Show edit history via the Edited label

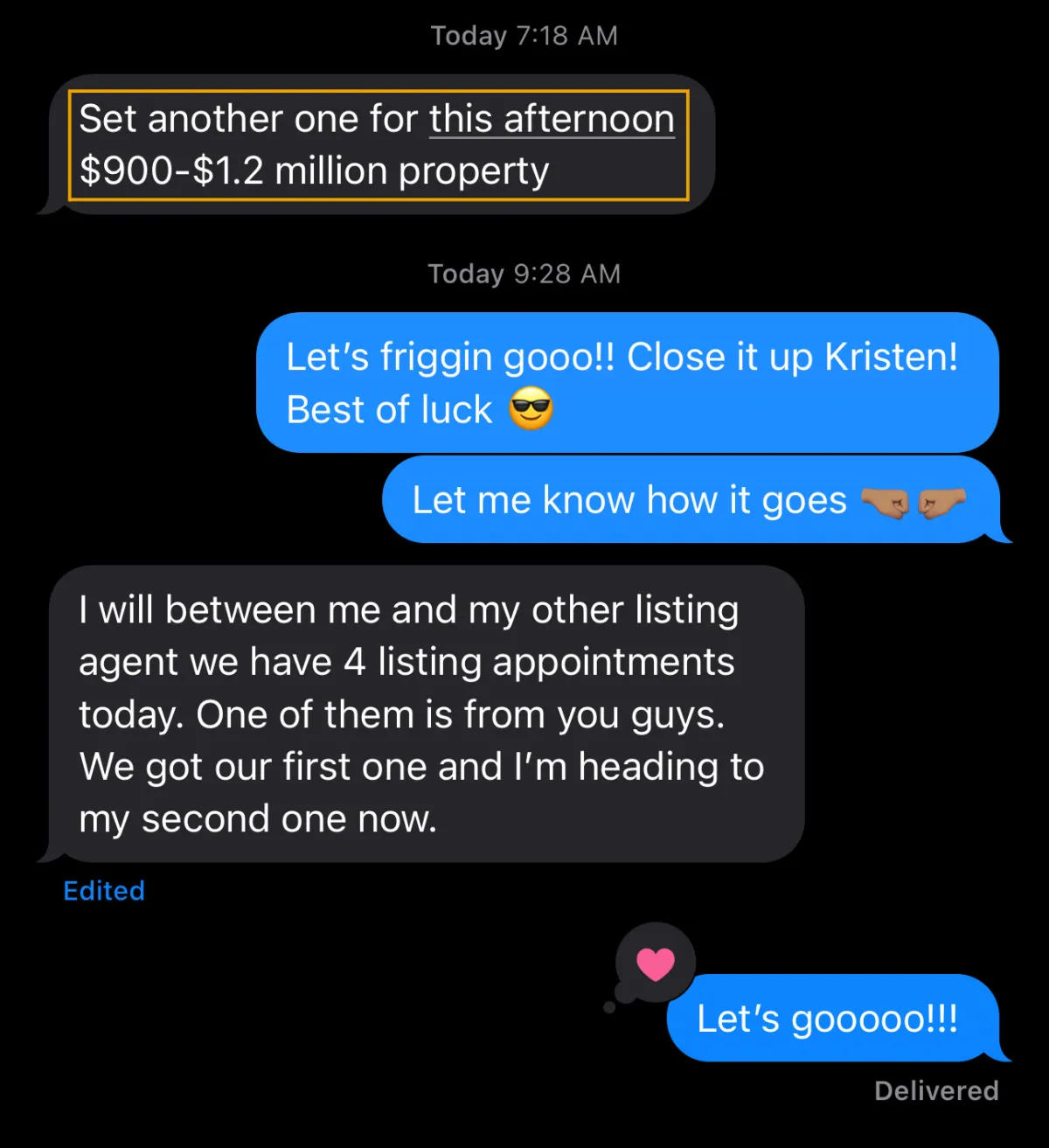[104, 891]
